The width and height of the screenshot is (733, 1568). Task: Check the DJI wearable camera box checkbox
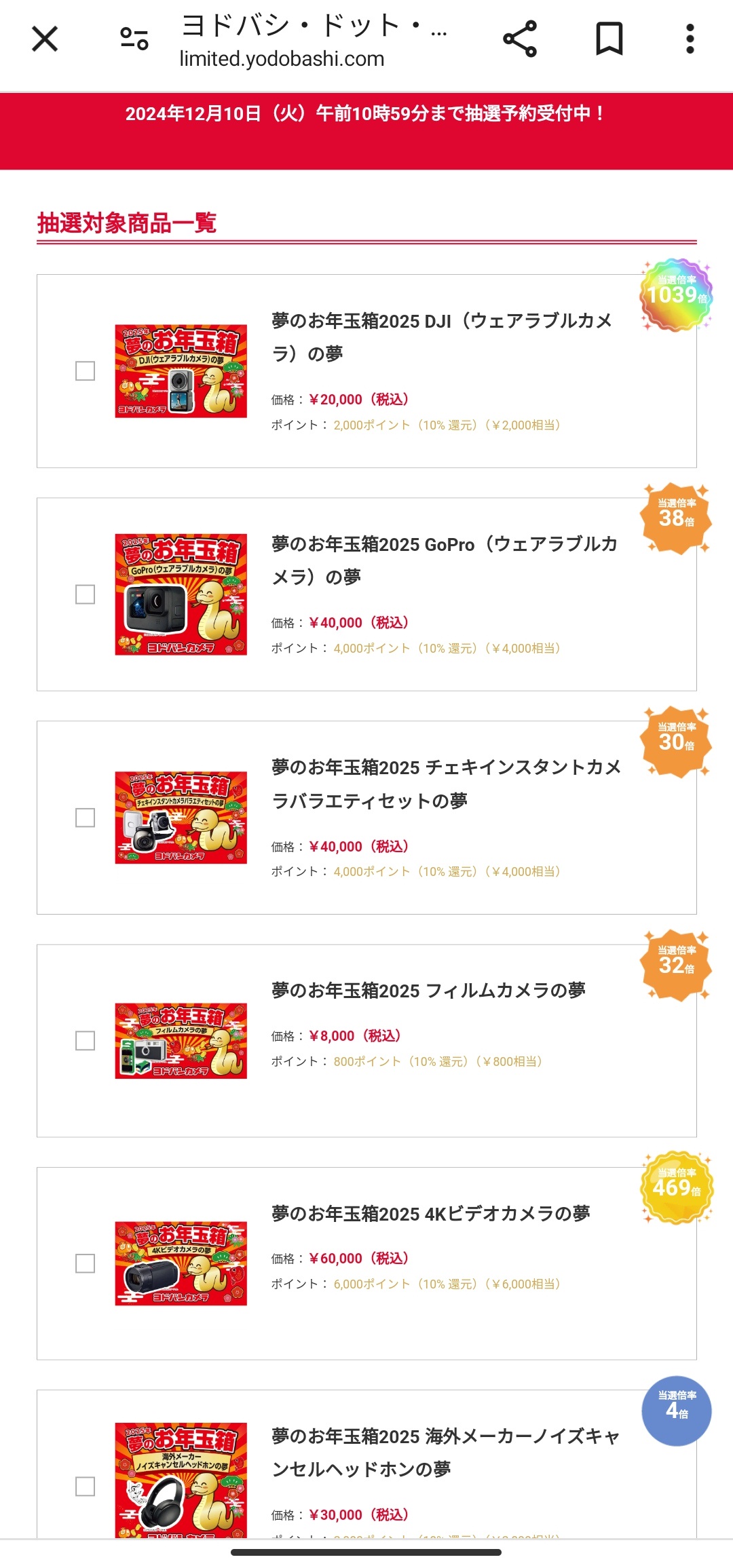pos(85,371)
